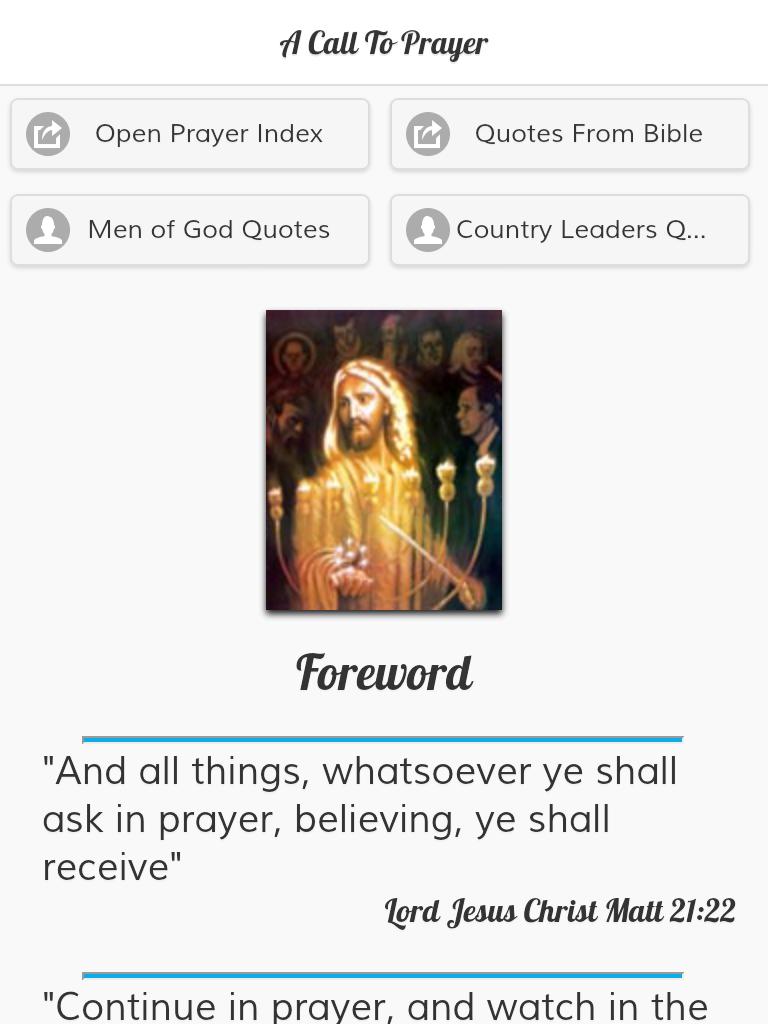Open Men of God Quotes section

tap(190, 229)
